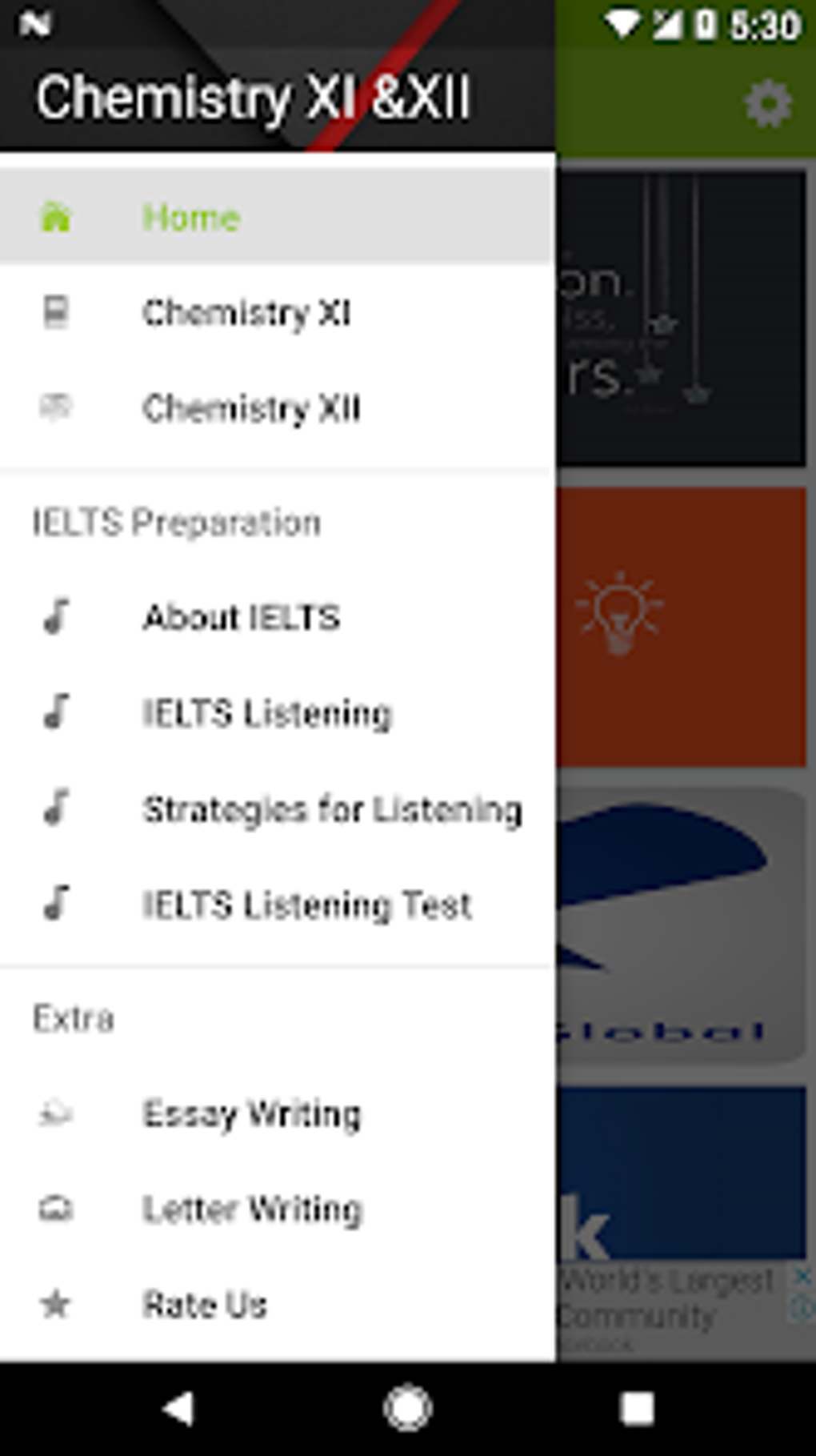Open Chemistry XI section
Viewport: 816px width, 1456px height.
pos(278,312)
